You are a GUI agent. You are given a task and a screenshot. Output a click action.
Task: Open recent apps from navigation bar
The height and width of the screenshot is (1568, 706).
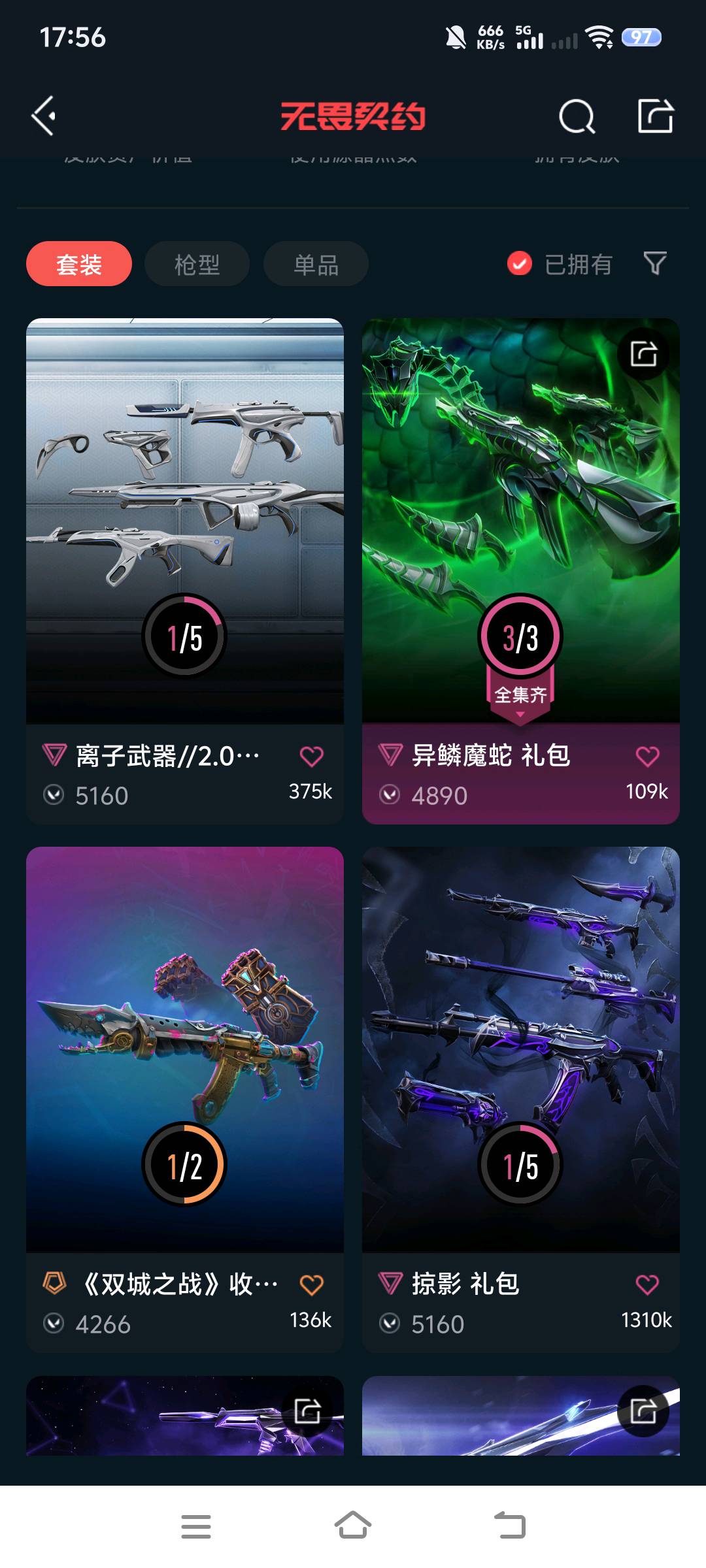point(196,1526)
